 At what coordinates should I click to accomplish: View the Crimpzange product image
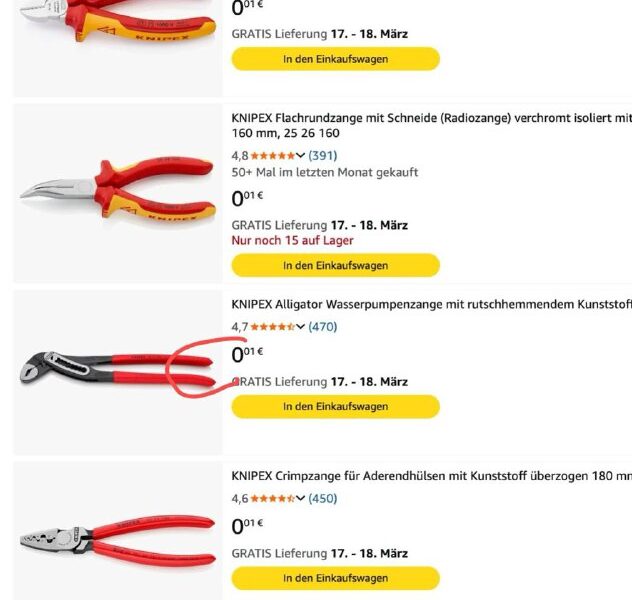click(x=117, y=540)
